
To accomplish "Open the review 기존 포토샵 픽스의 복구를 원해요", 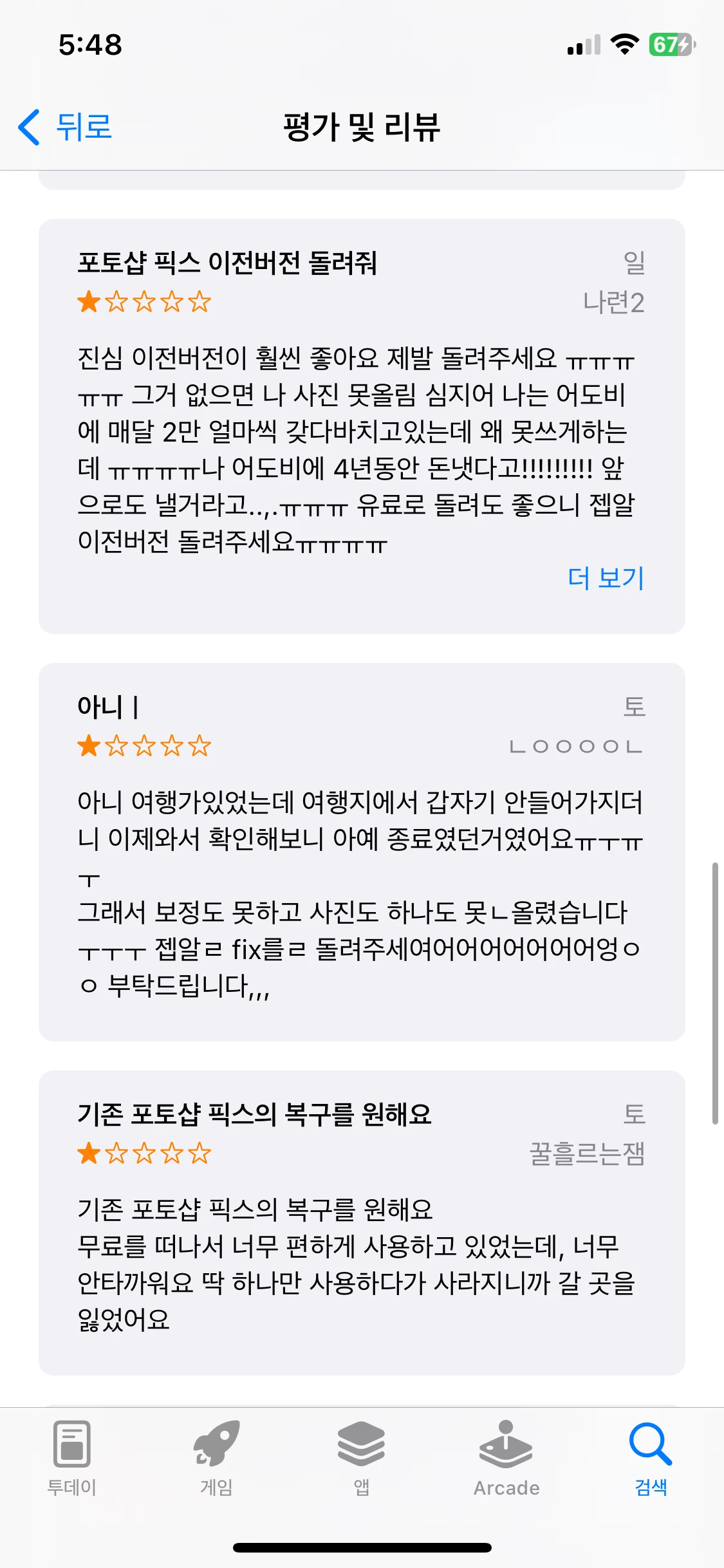I will pos(254,1114).
